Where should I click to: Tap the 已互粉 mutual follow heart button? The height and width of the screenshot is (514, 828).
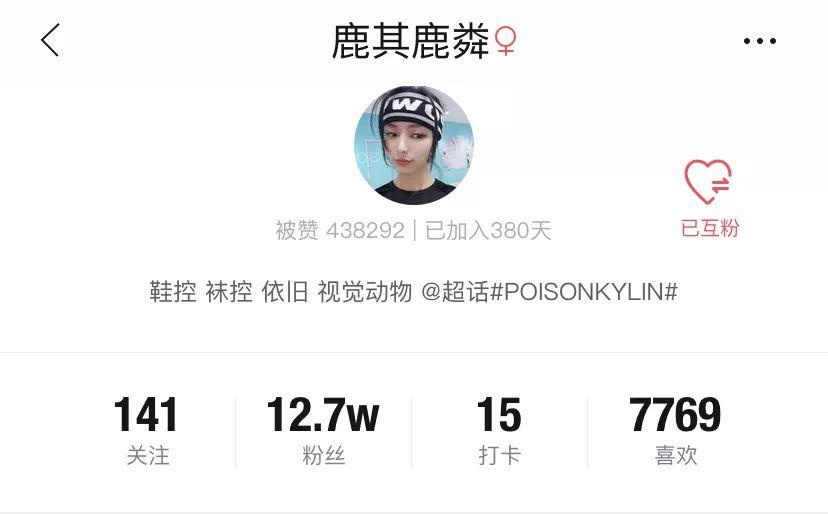(x=709, y=197)
